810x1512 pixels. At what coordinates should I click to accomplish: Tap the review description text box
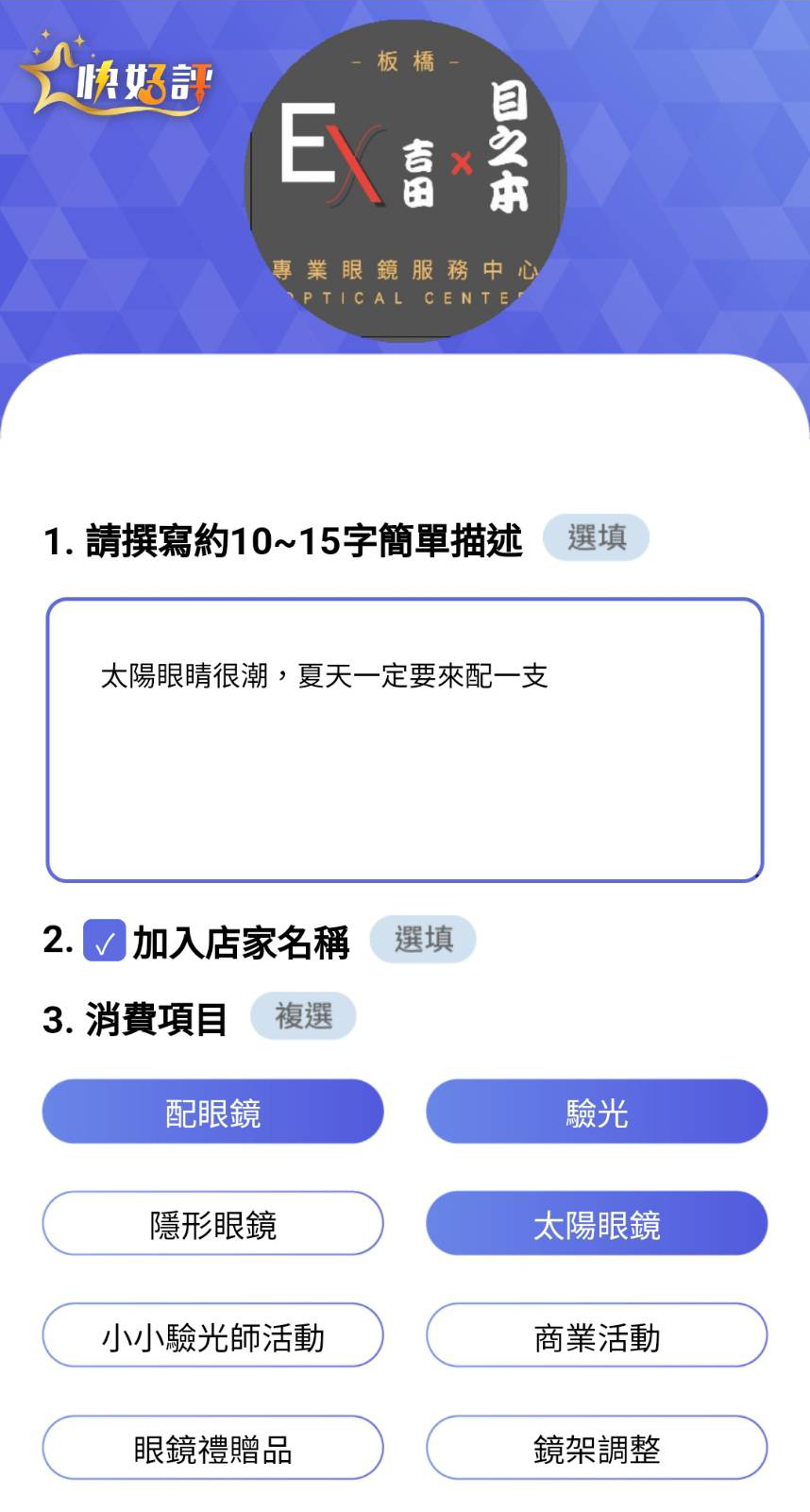(405, 740)
